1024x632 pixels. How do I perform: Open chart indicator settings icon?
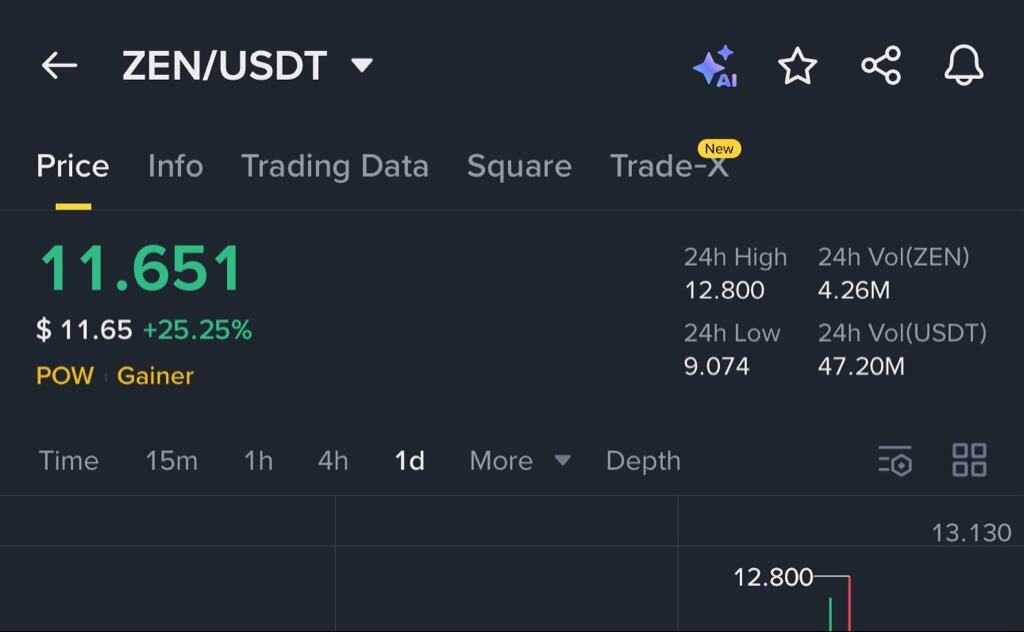coord(895,461)
